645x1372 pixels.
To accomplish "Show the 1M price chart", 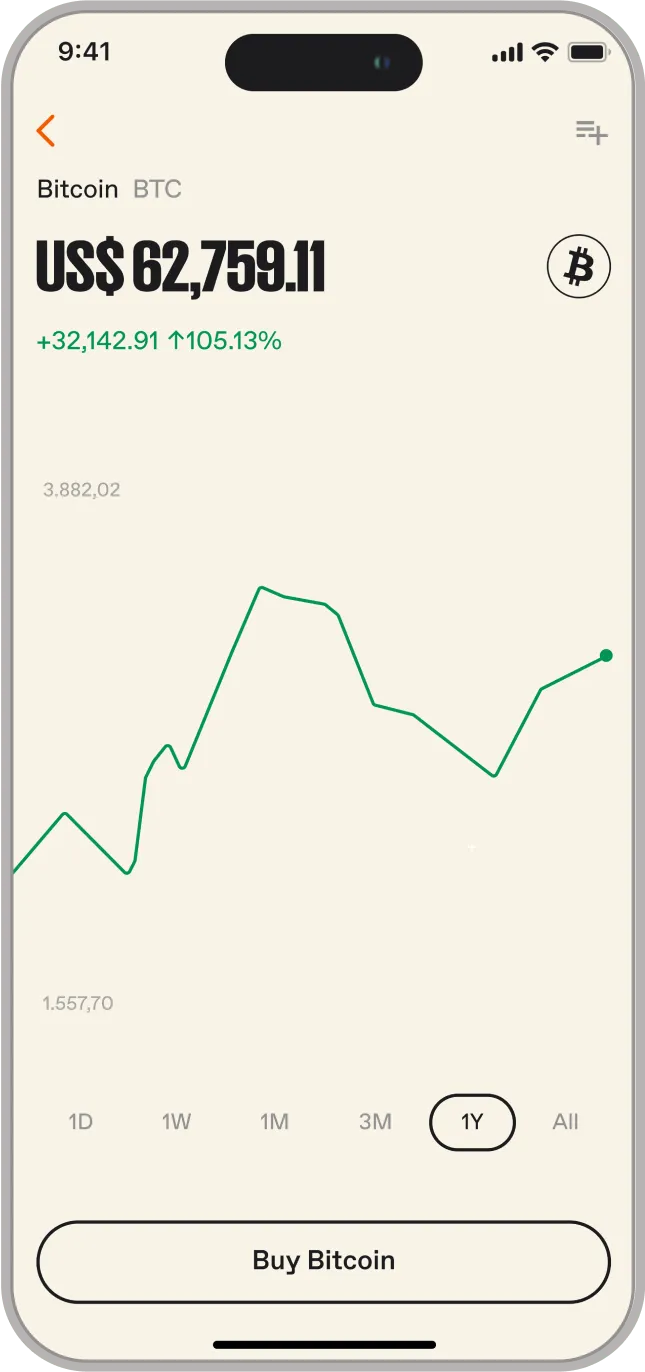I will pos(274,1122).
